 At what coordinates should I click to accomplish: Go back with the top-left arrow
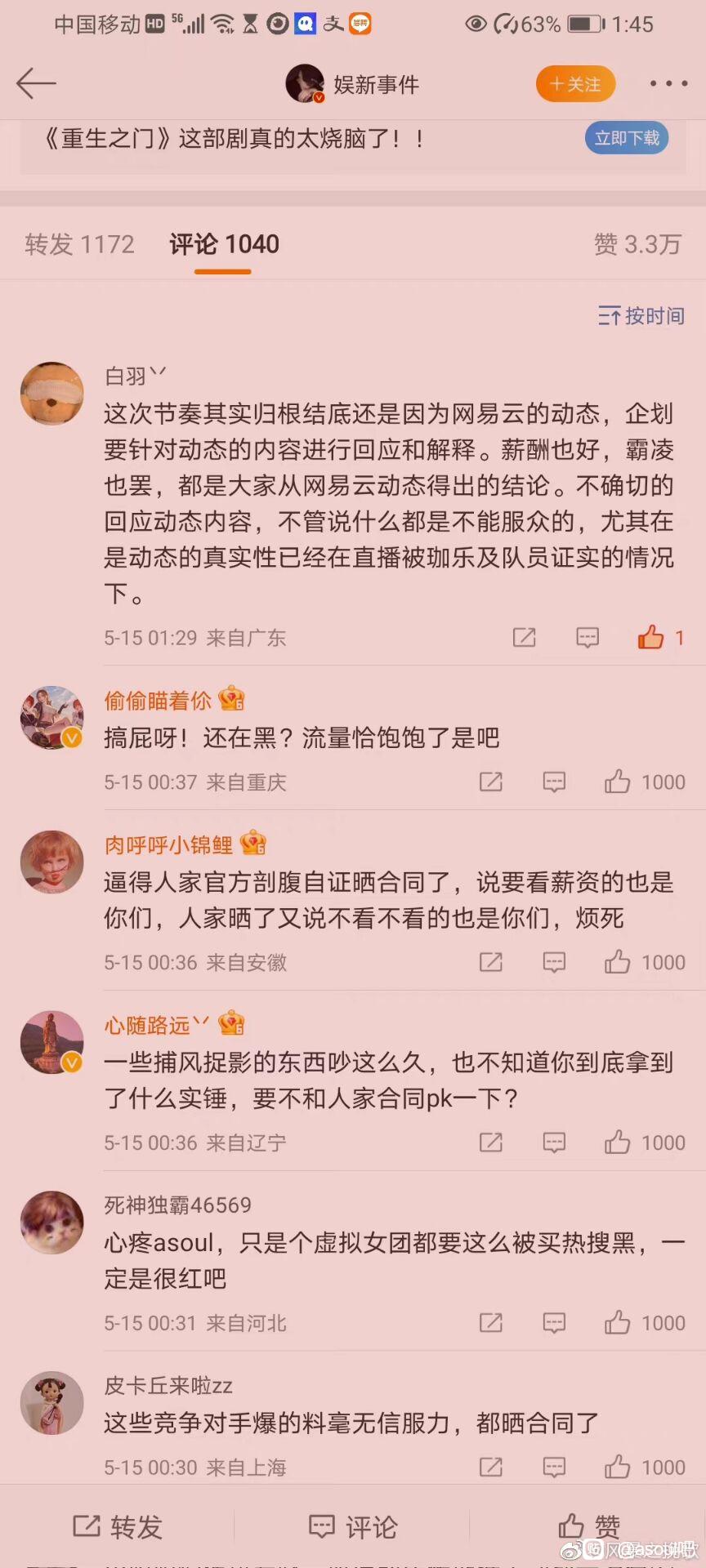(36, 83)
